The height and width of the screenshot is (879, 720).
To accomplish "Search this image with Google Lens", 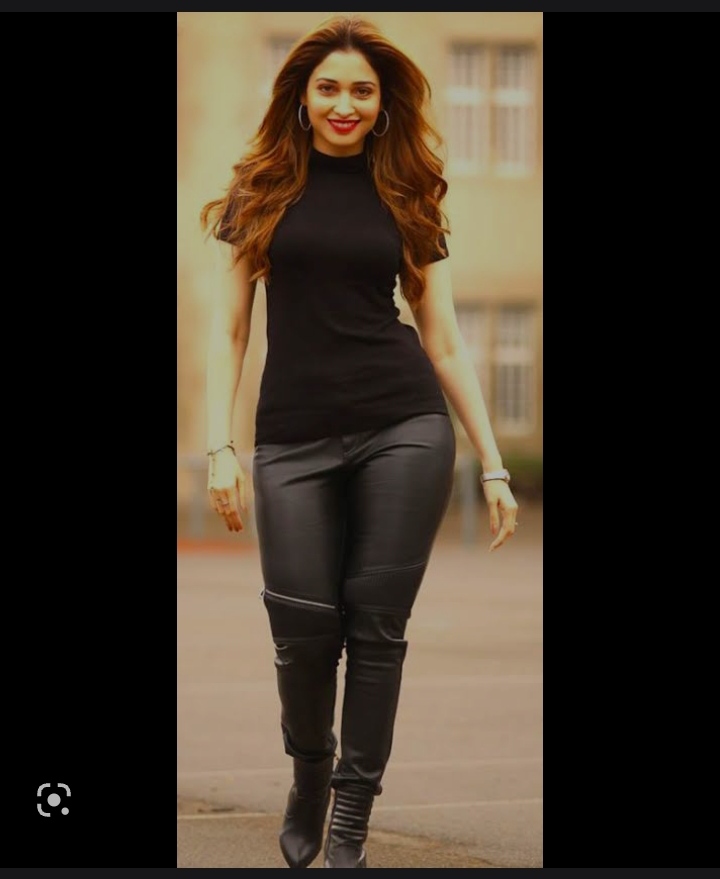I will [54, 799].
